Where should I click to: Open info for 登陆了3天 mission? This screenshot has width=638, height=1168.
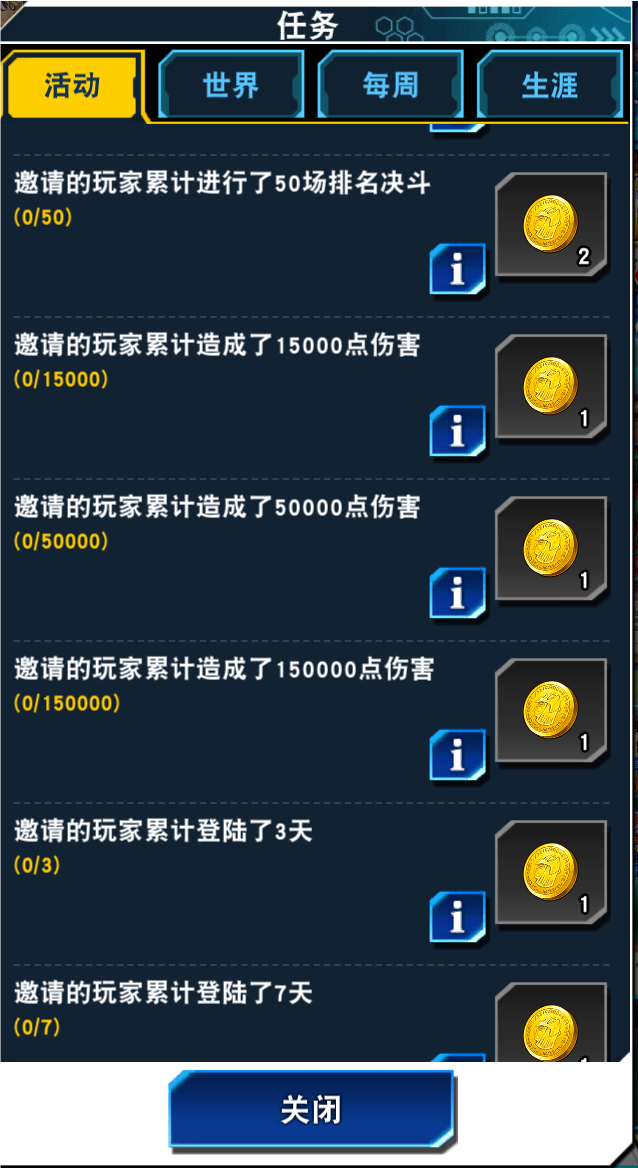457,917
